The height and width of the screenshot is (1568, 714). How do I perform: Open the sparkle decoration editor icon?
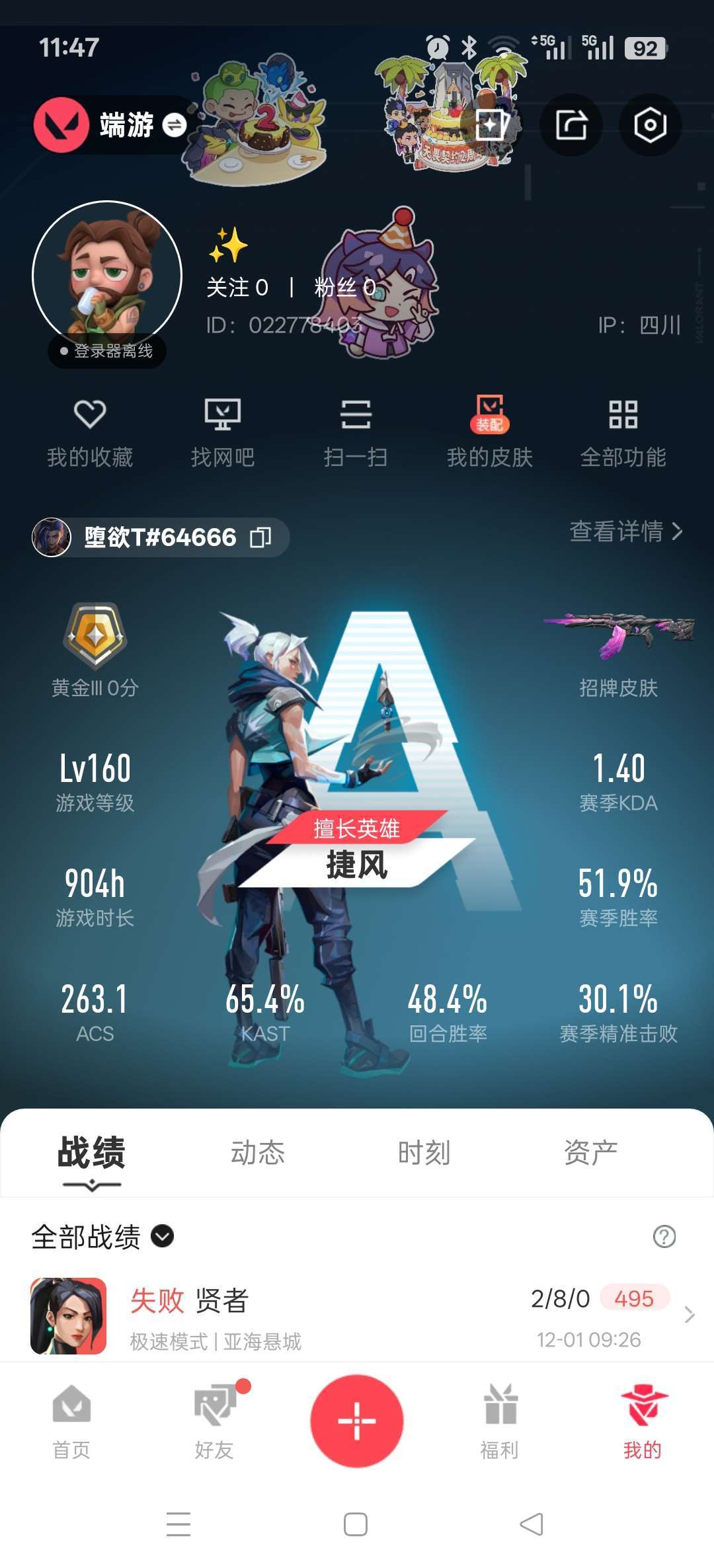(x=491, y=125)
